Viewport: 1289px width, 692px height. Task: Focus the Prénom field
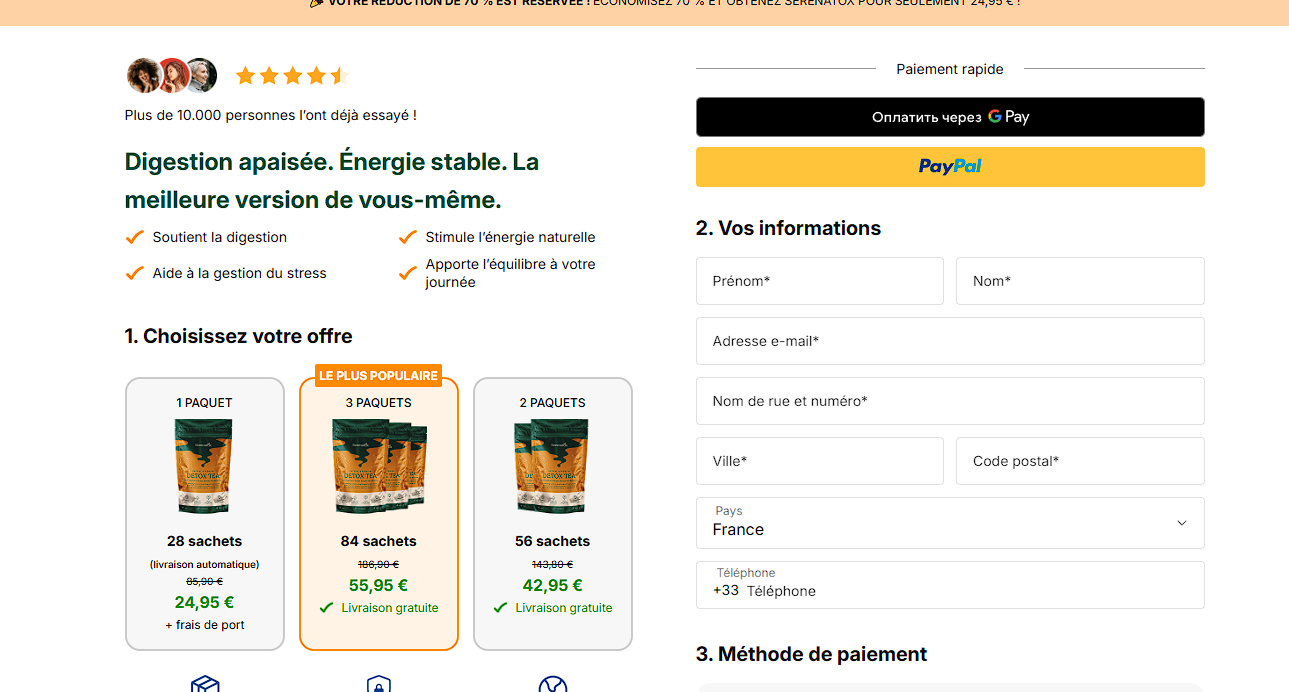tap(819, 281)
